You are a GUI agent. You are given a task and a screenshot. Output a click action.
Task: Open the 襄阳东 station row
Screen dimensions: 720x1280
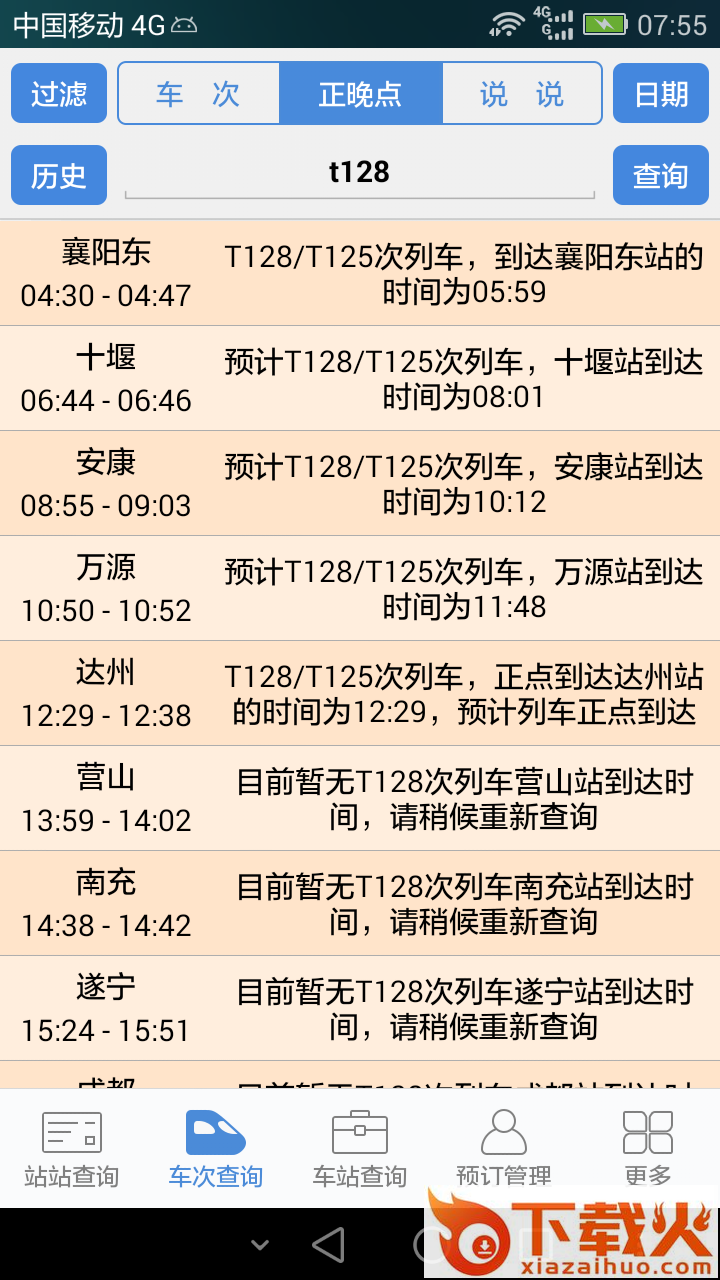(360, 273)
